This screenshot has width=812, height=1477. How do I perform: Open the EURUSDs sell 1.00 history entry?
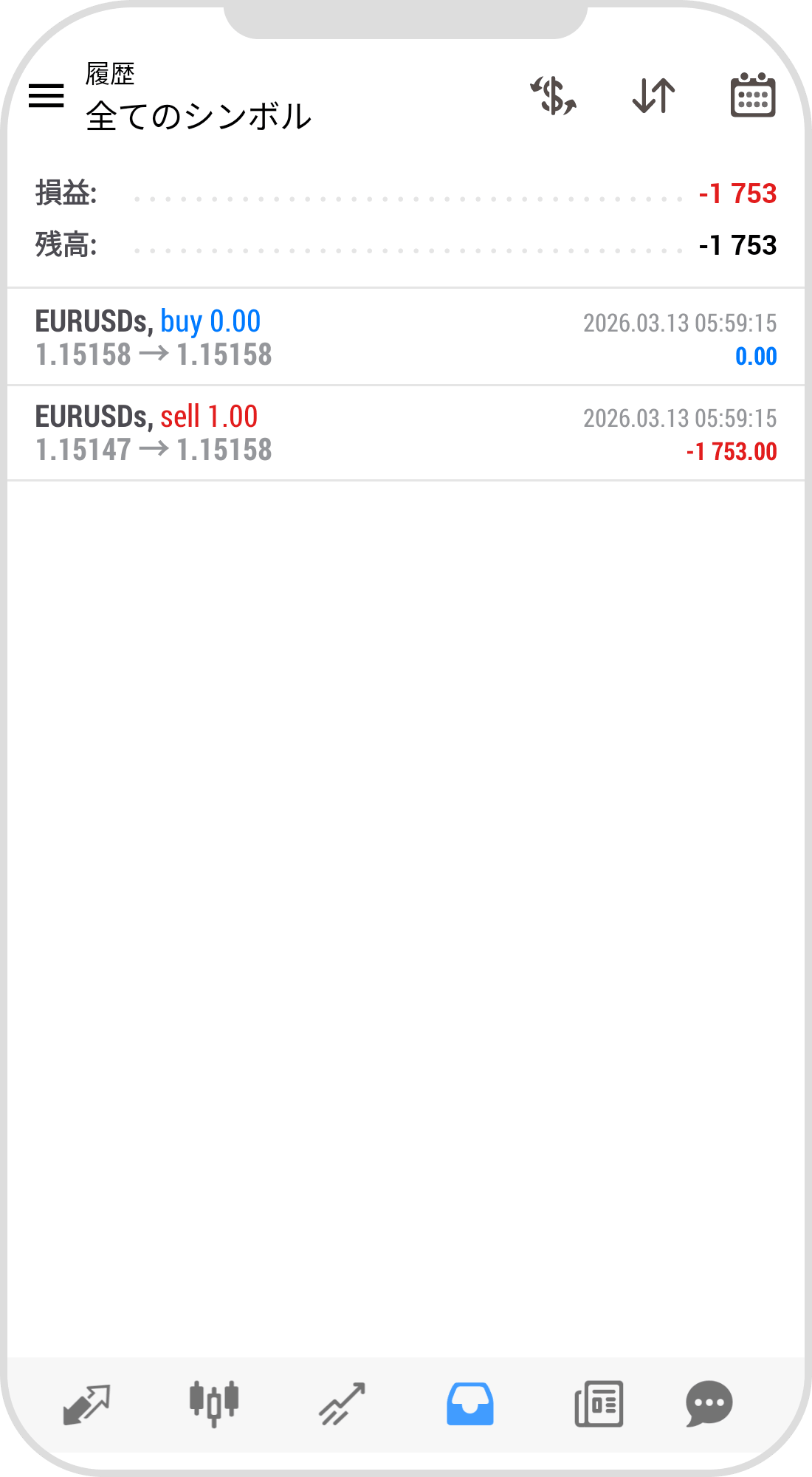[x=406, y=433]
